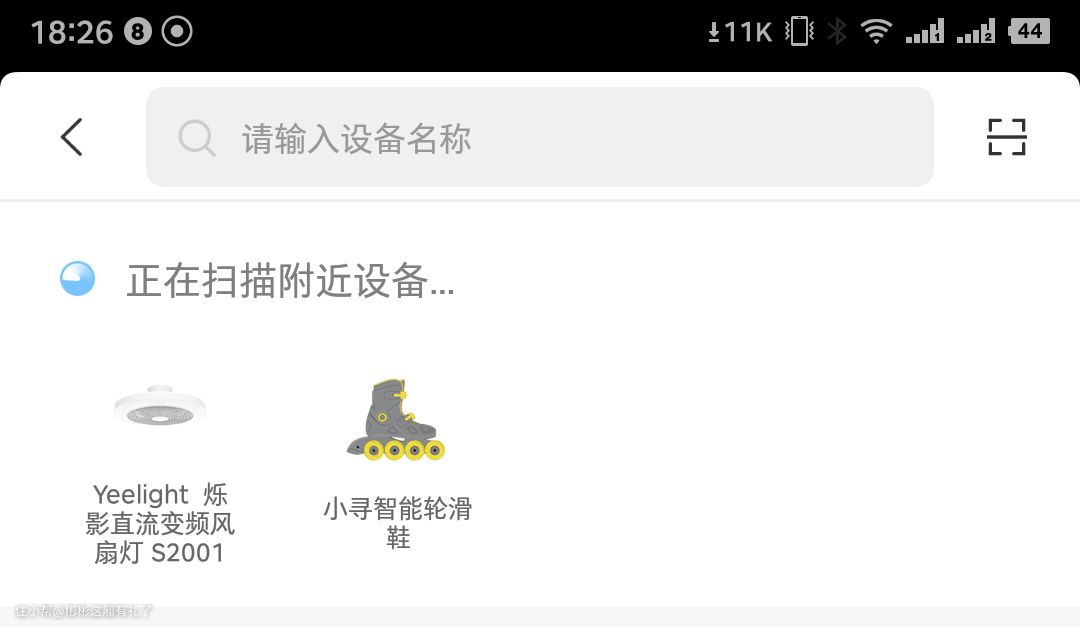Select Yeelight fan light S2001 device

tap(160, 470)
